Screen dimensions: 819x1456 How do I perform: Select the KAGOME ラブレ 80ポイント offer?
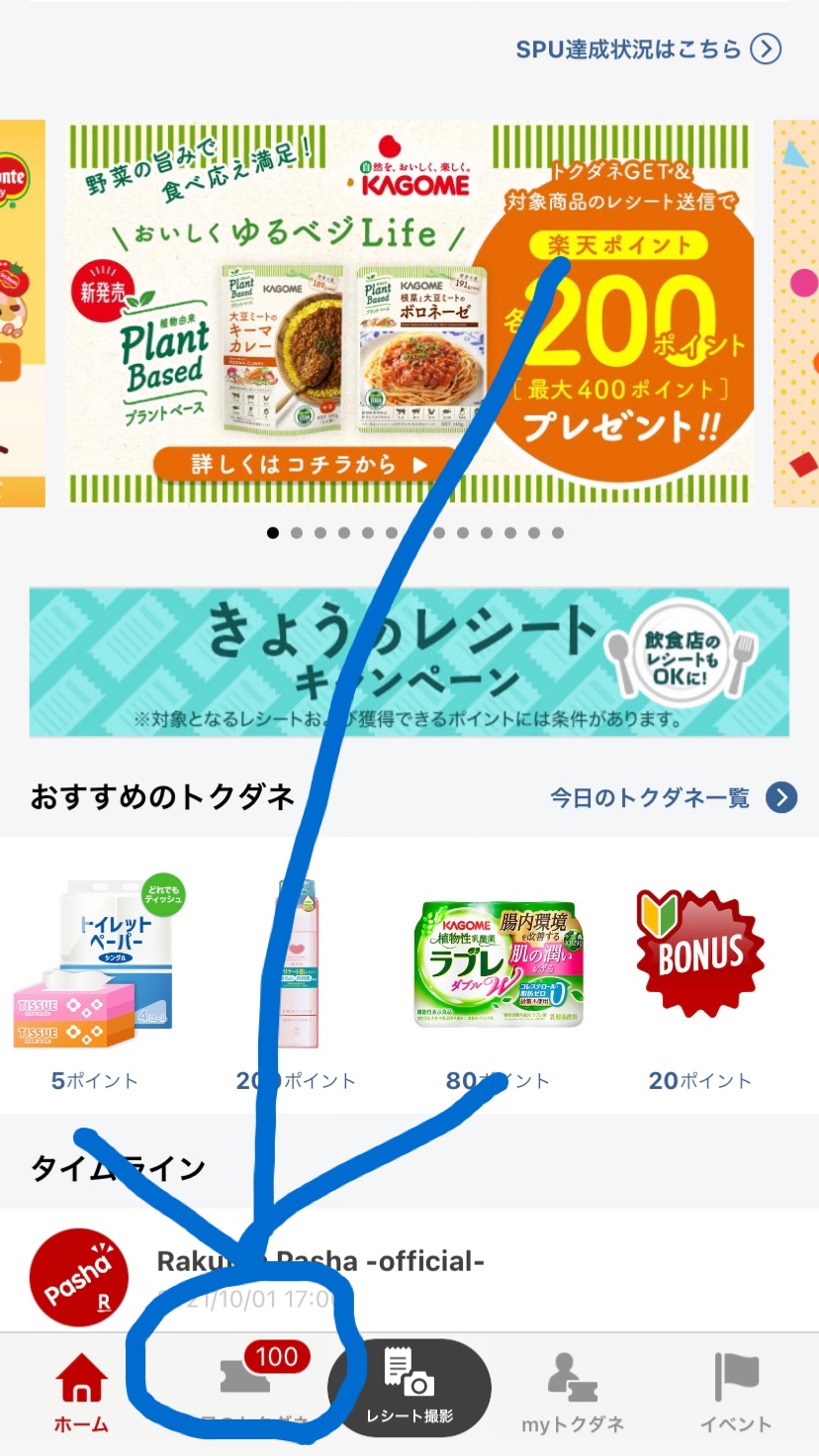pyautogui.click(x=498, y=974)
